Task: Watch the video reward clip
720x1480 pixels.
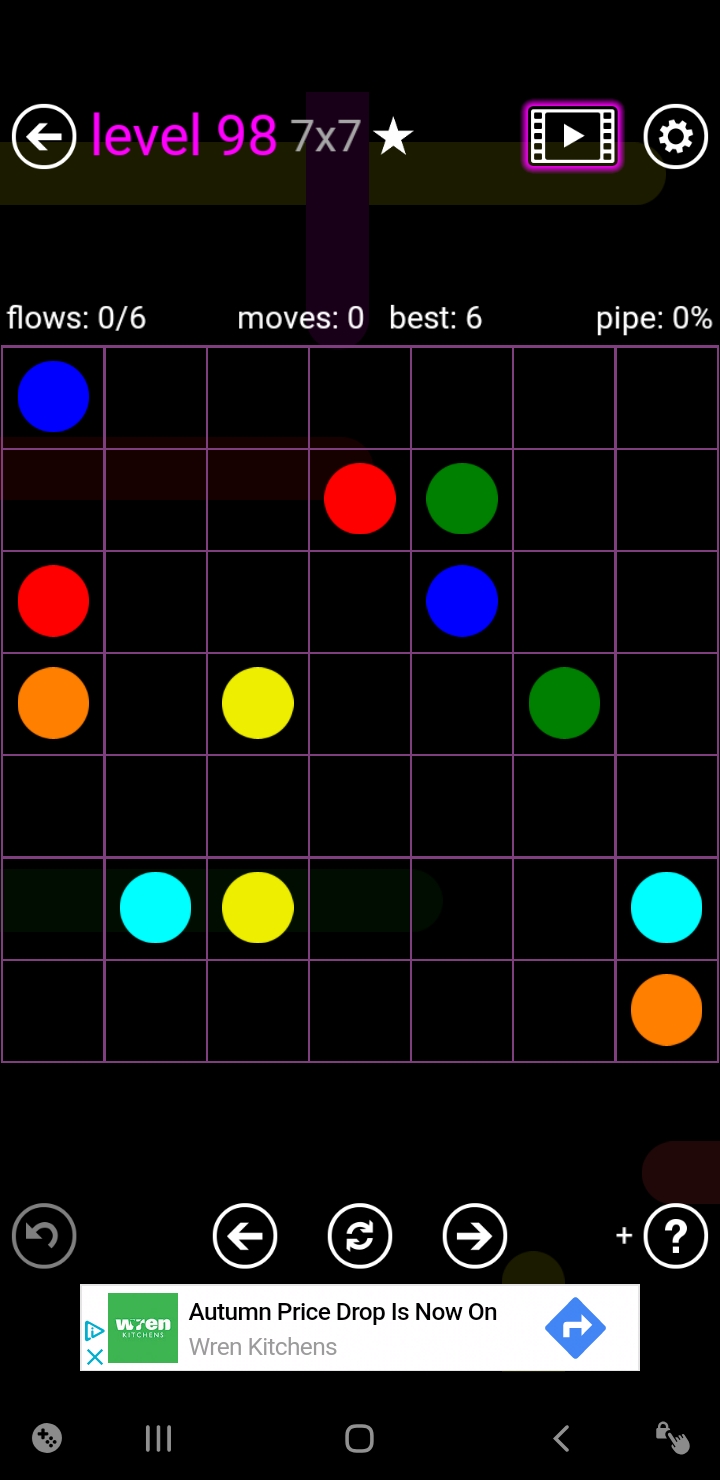Action: [573, 136]
